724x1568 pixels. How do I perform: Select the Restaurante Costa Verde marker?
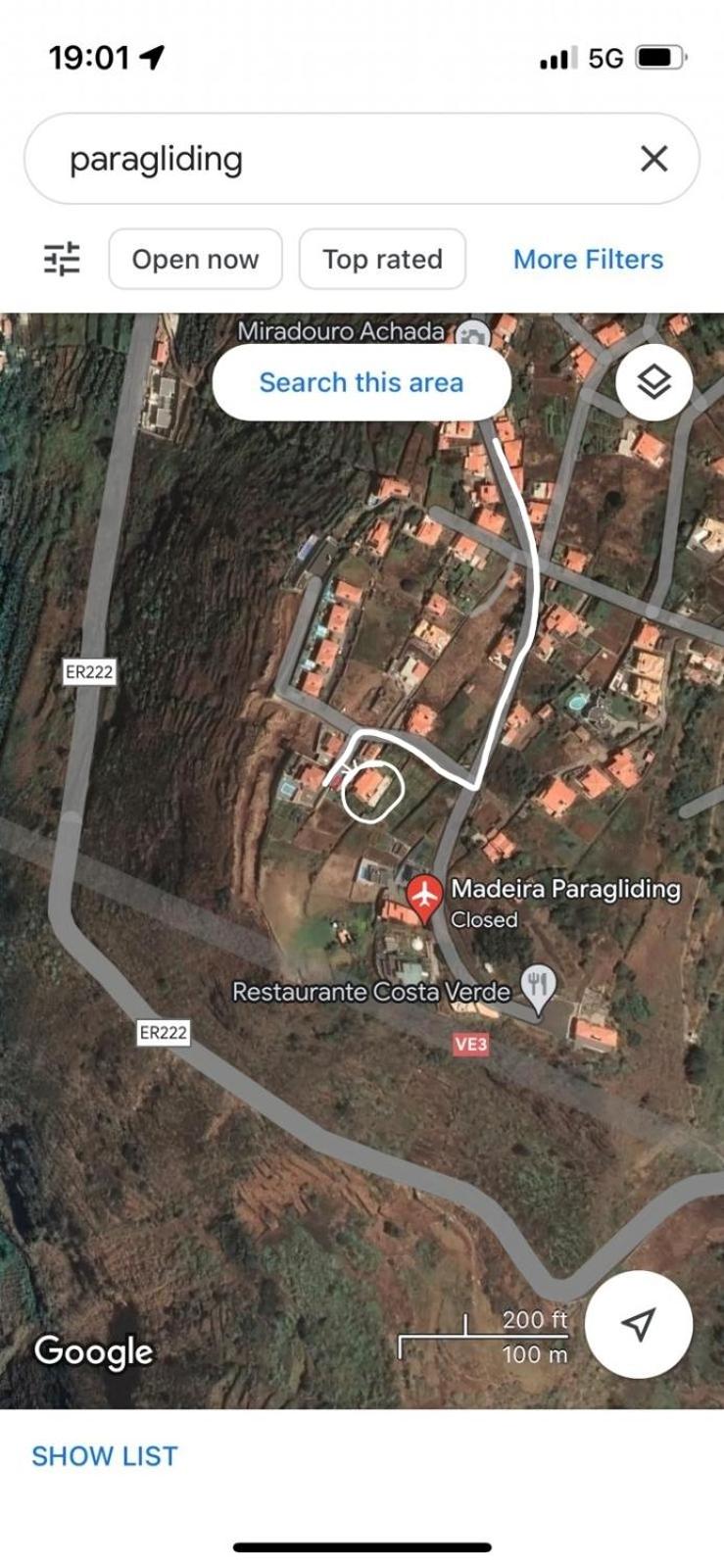537,990
